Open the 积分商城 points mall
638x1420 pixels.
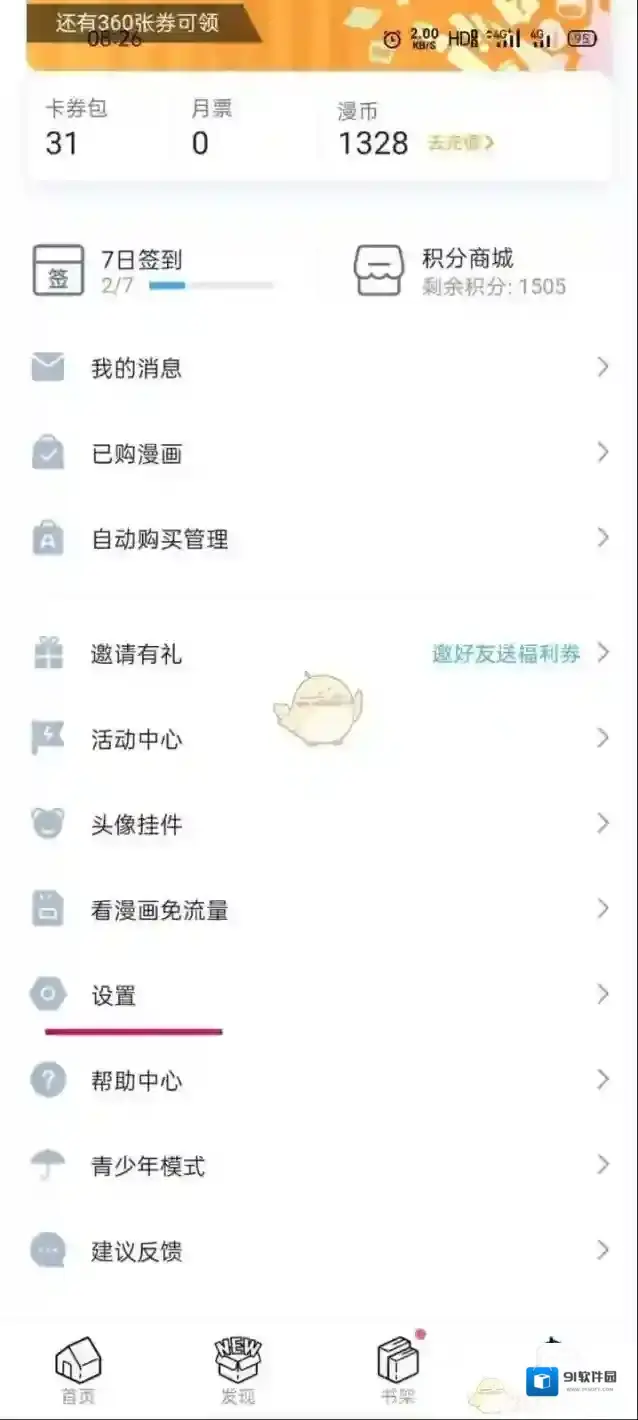[466, 270]
